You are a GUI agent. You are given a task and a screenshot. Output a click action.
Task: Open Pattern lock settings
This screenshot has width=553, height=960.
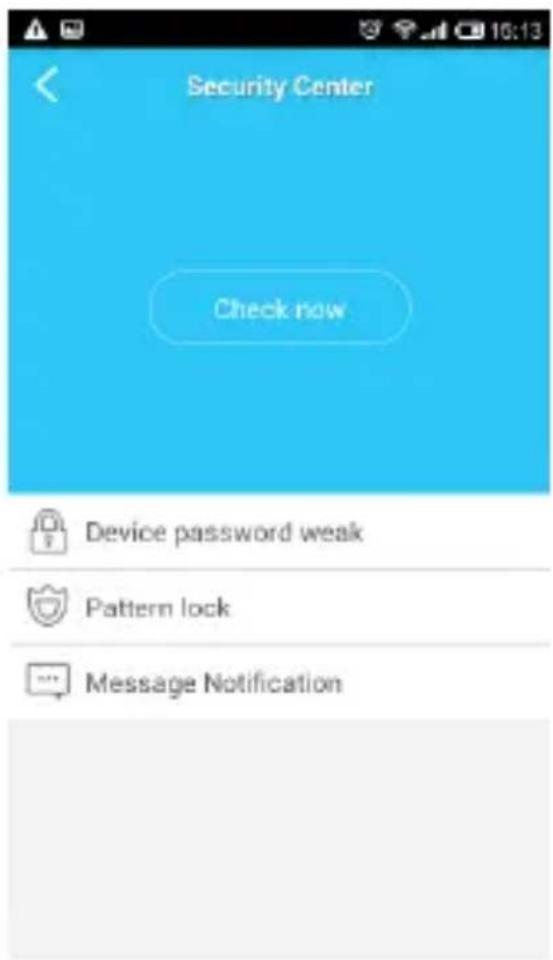tap(279, 607)
